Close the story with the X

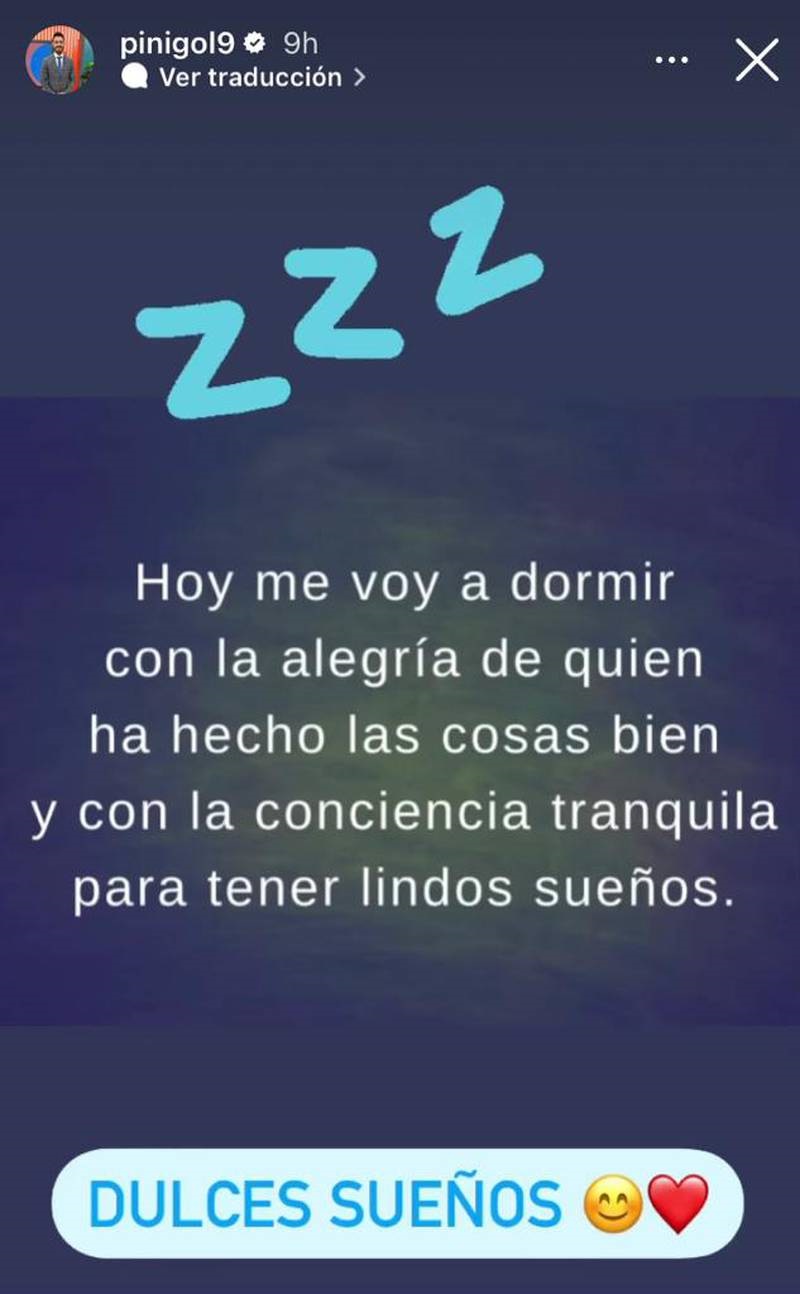tap(756, 60)
